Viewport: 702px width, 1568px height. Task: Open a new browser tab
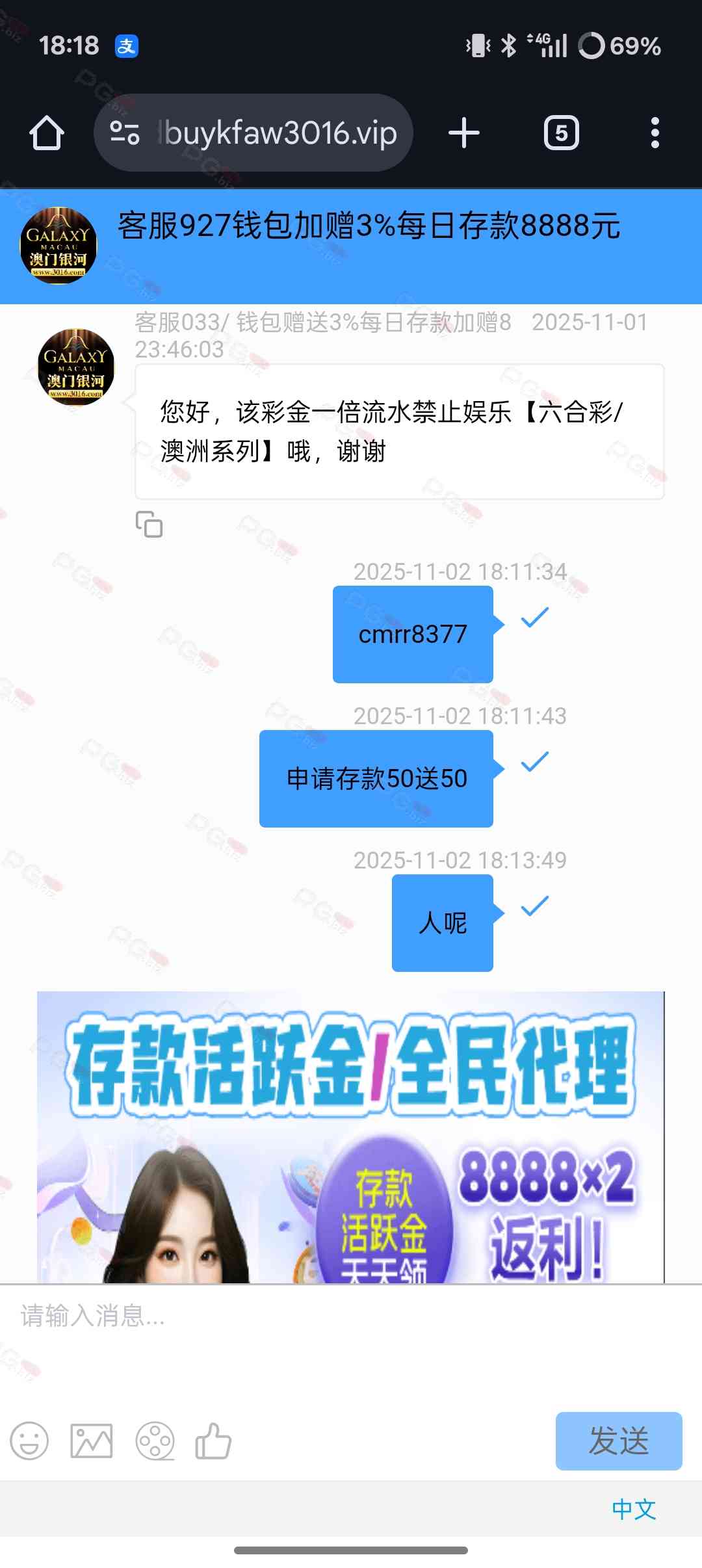click(463, 133)
